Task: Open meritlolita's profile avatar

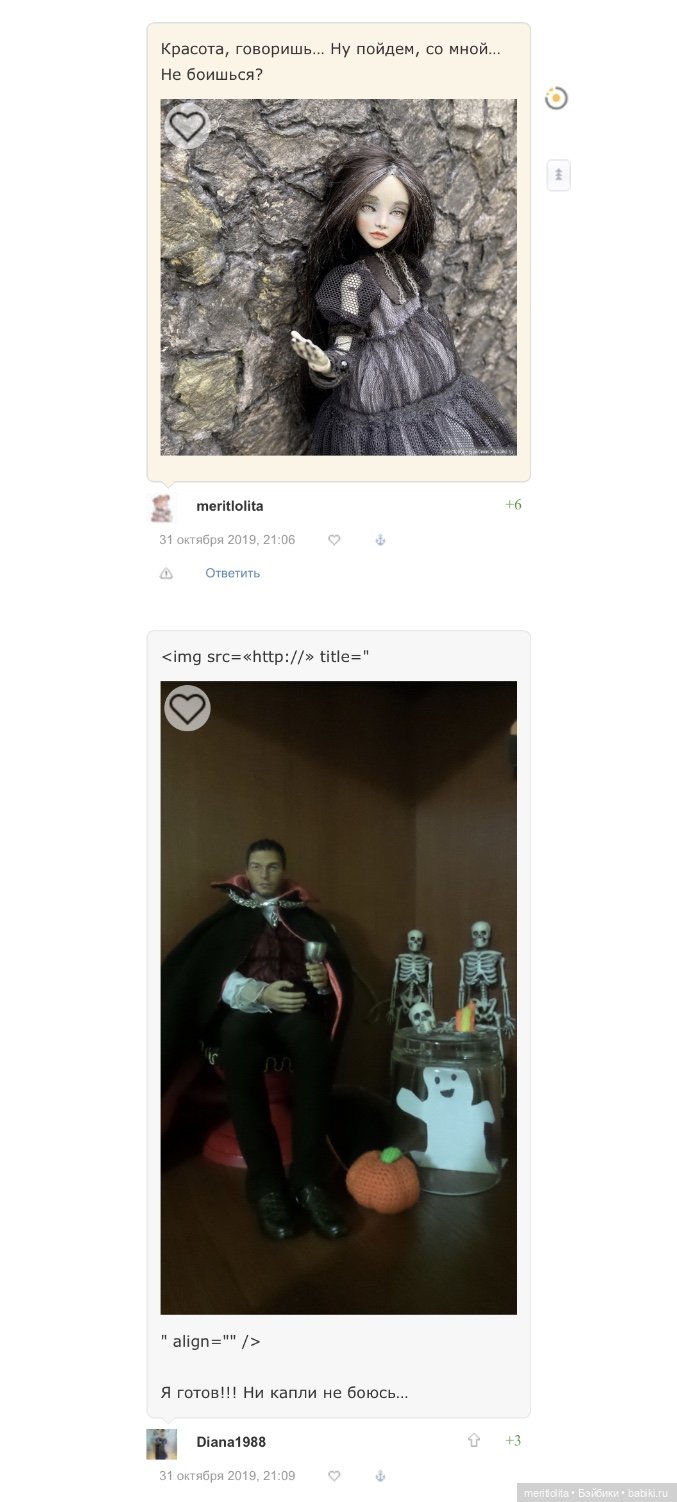Action: (161, 507)
